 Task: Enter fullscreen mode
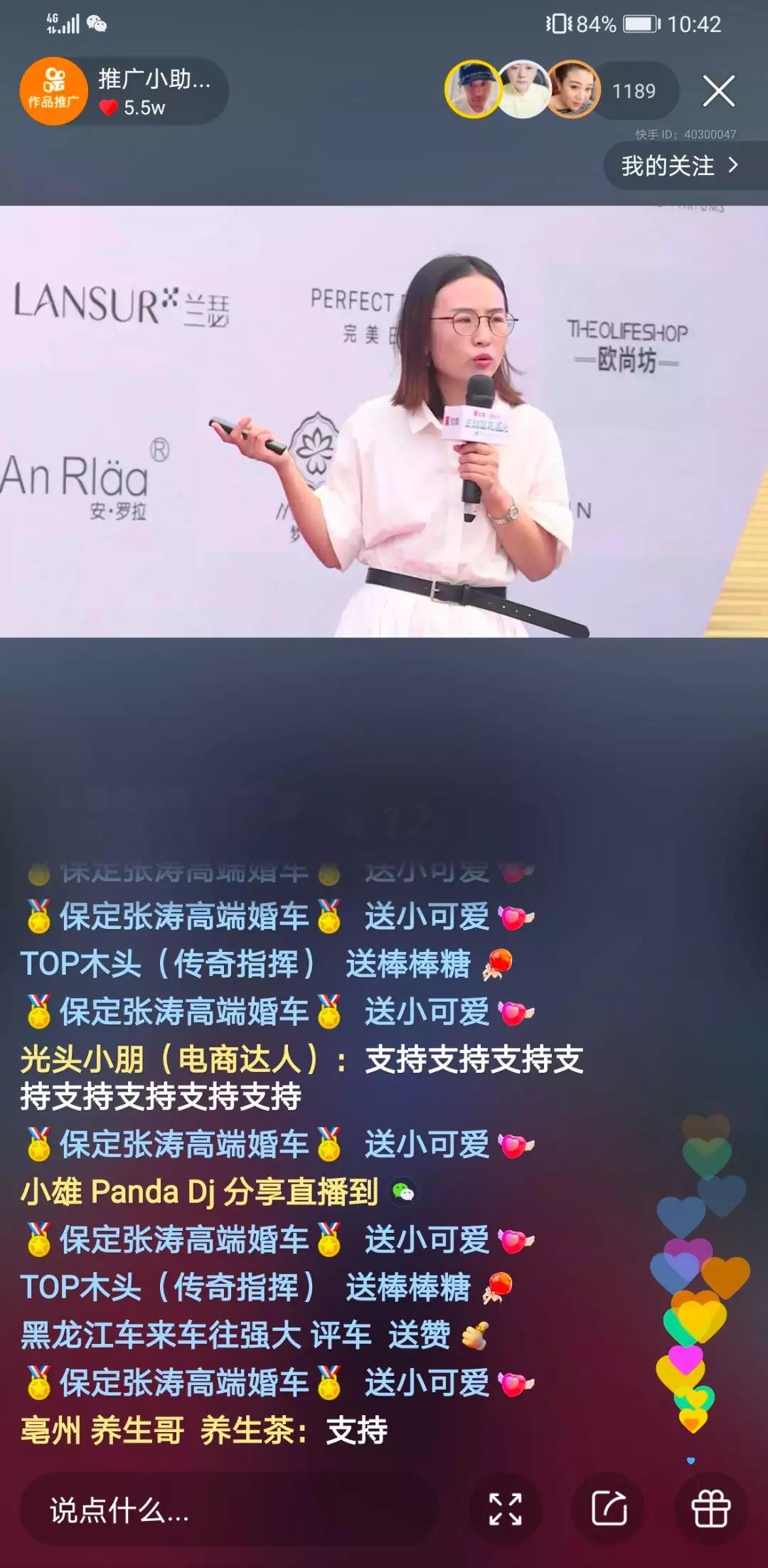[506, 1510]
